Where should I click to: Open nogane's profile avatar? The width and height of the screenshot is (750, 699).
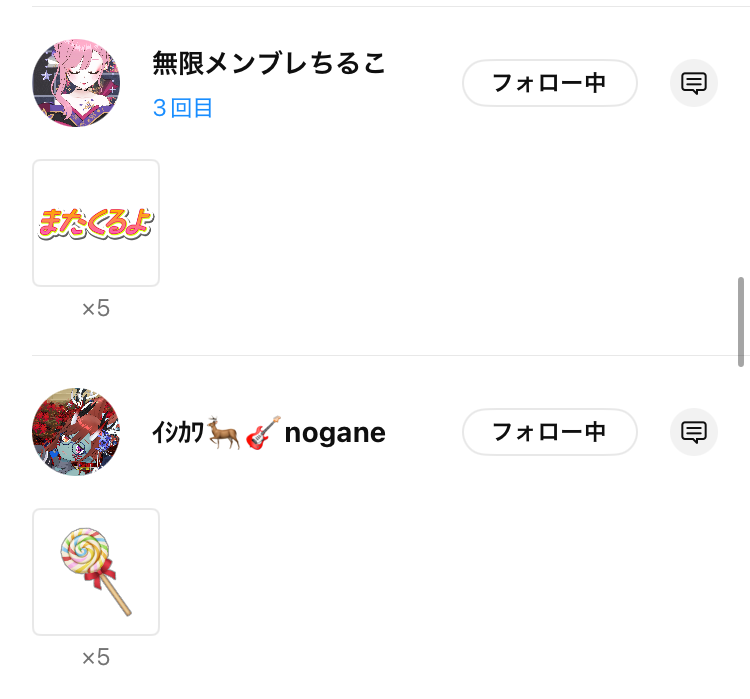[x=76, y=432]
